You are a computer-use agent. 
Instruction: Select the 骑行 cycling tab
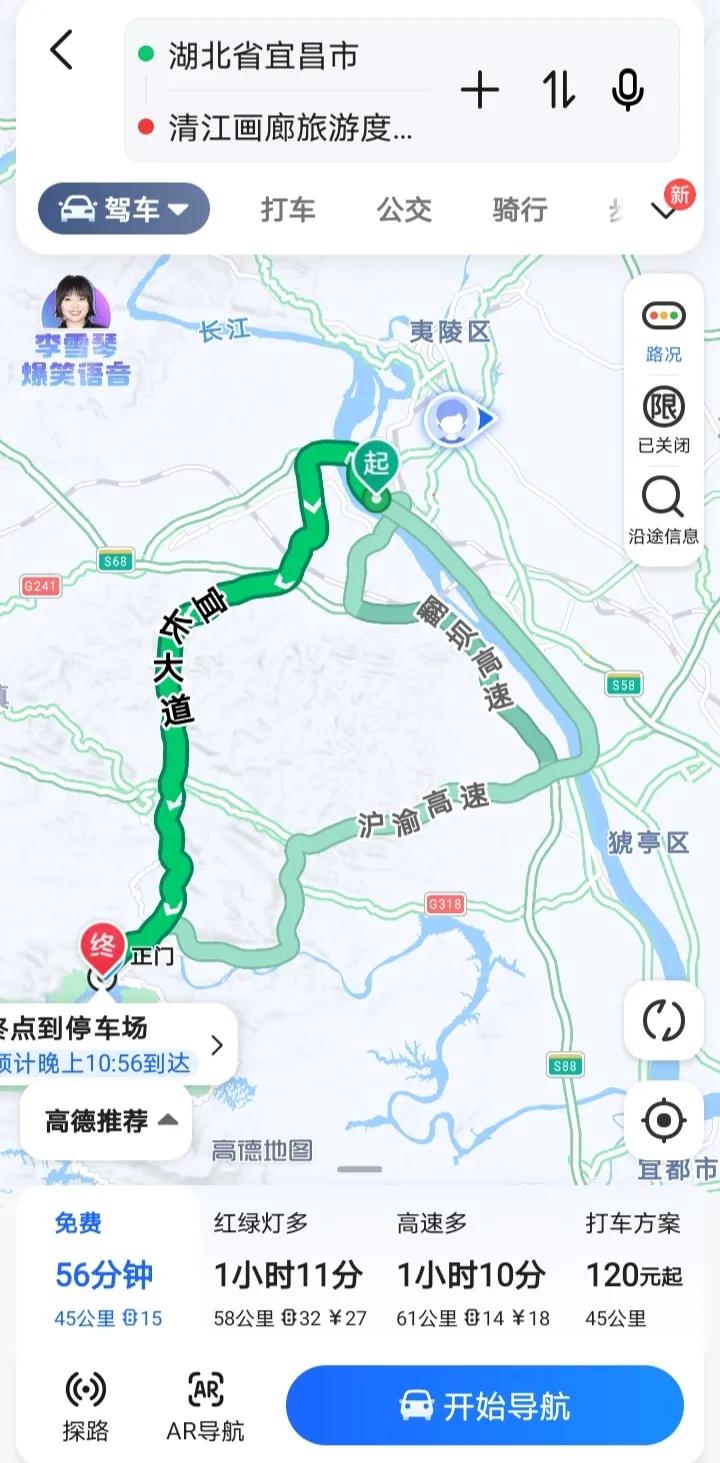coord(518,211)
